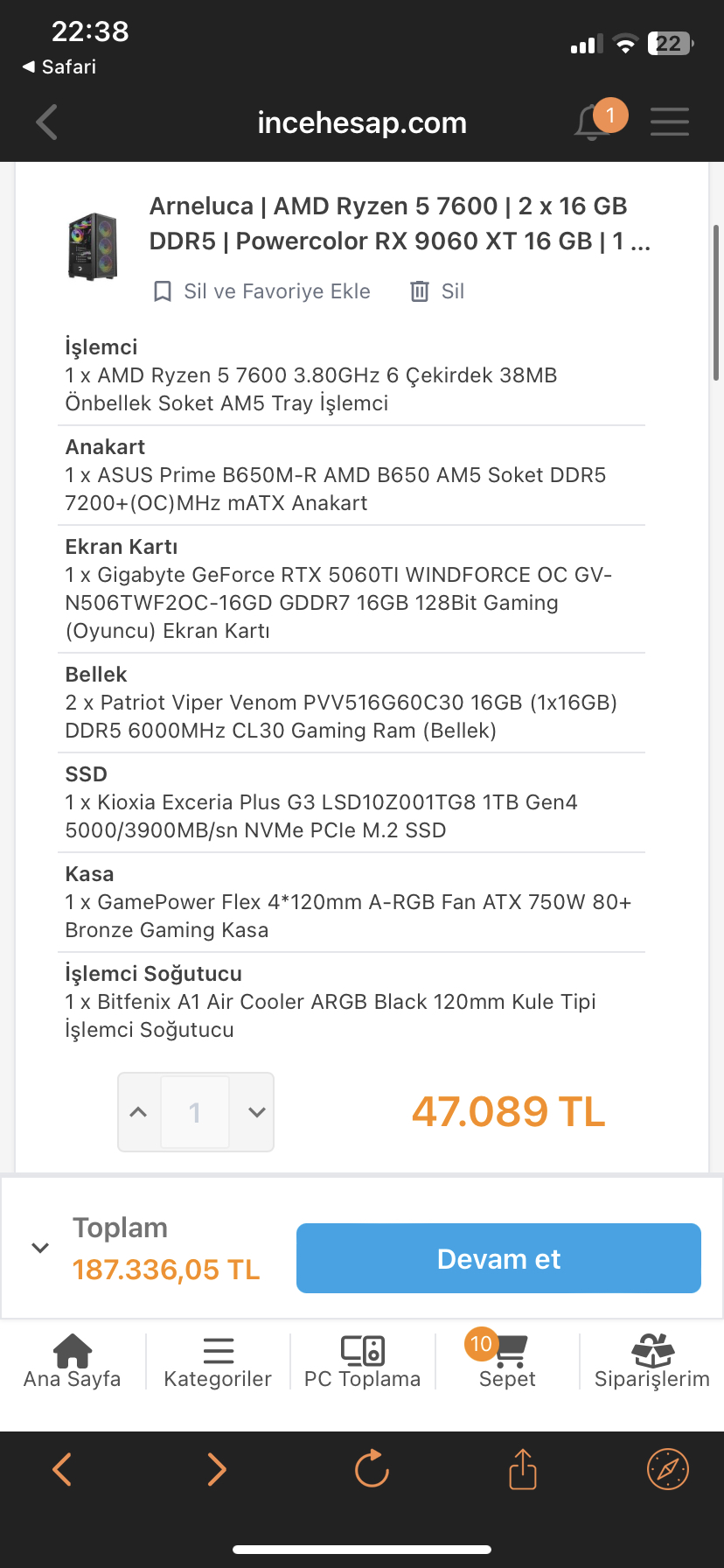Go back using the header arrow
The height and width of the screenshot is (1568, 724).
click(47, 122)
